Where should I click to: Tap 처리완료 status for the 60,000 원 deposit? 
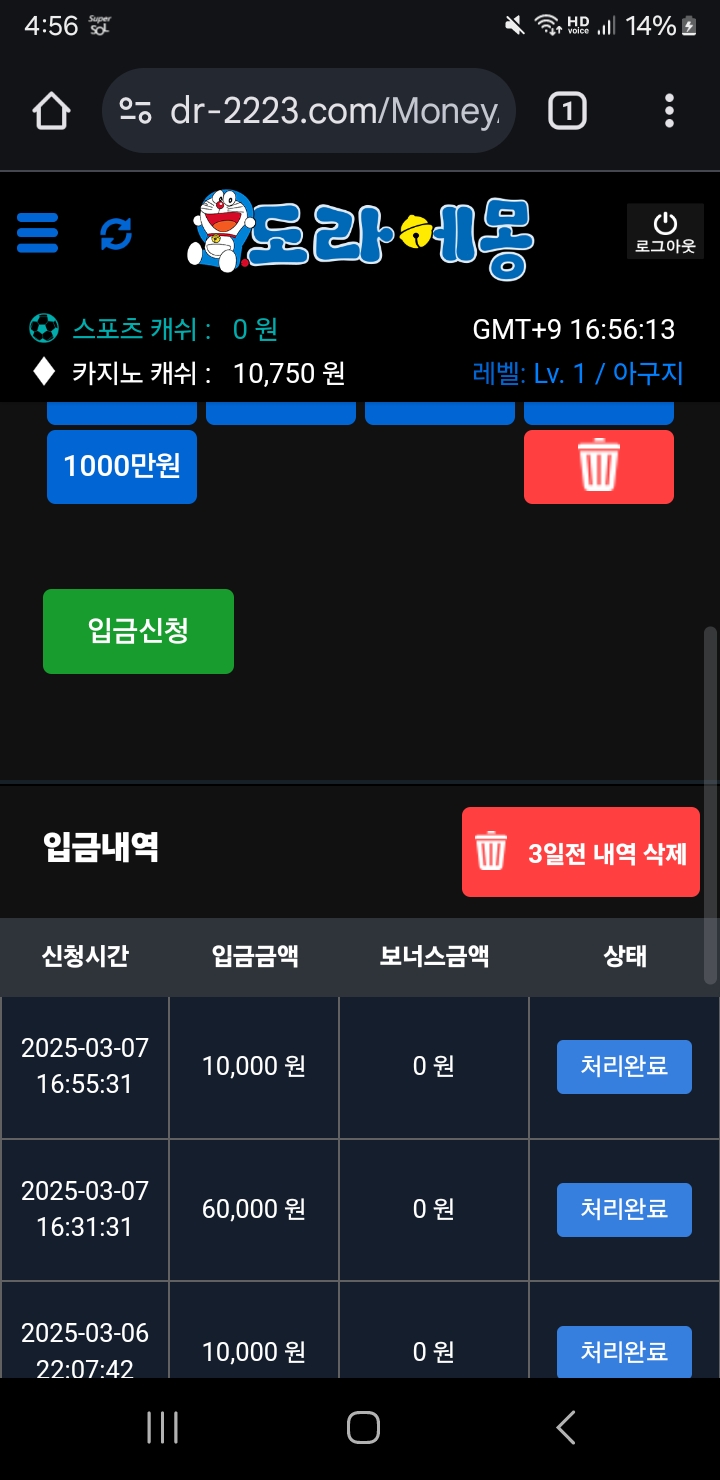click(624, 1209)
